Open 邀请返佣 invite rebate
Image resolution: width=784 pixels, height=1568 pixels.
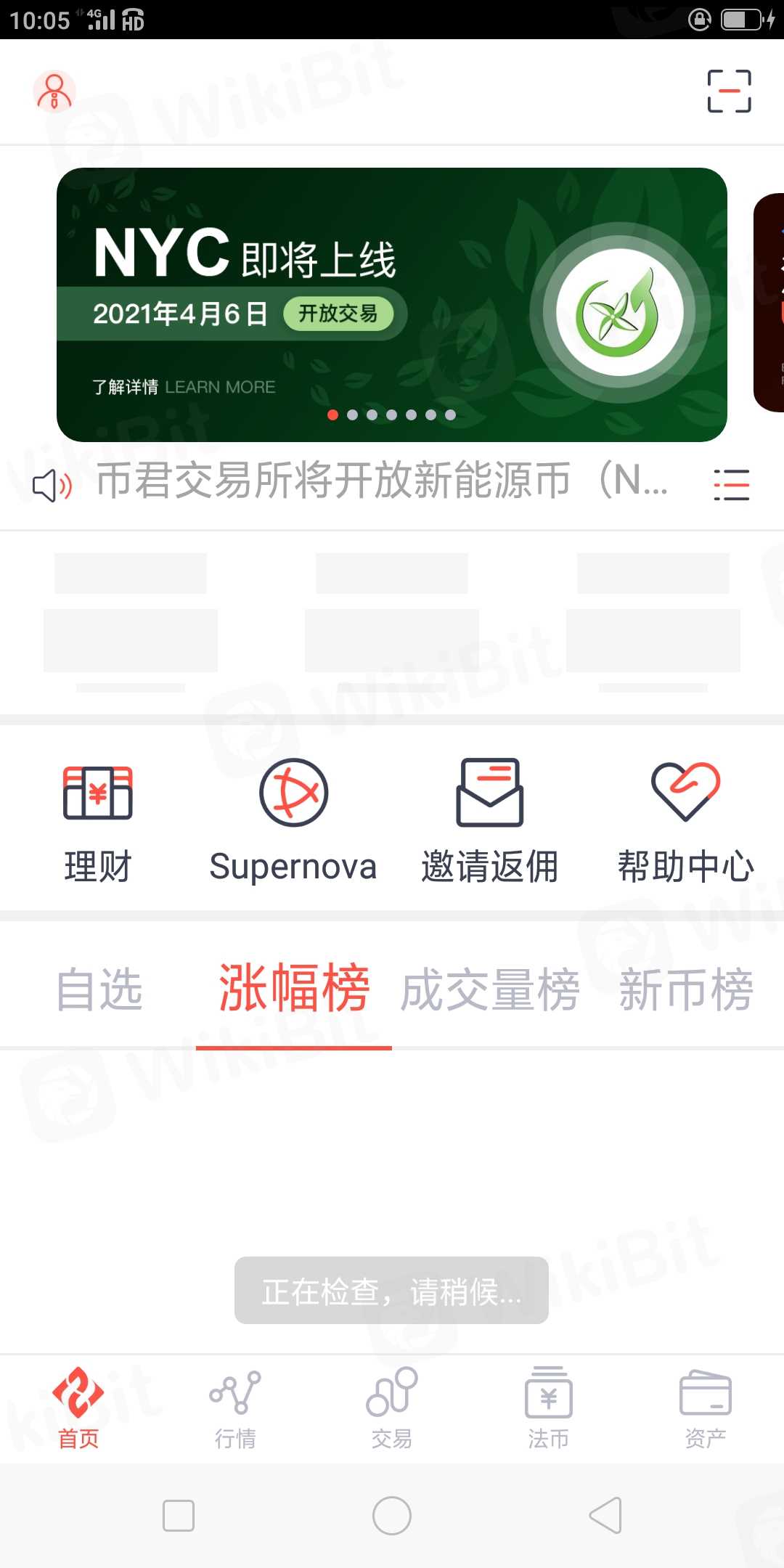(489, 820)
